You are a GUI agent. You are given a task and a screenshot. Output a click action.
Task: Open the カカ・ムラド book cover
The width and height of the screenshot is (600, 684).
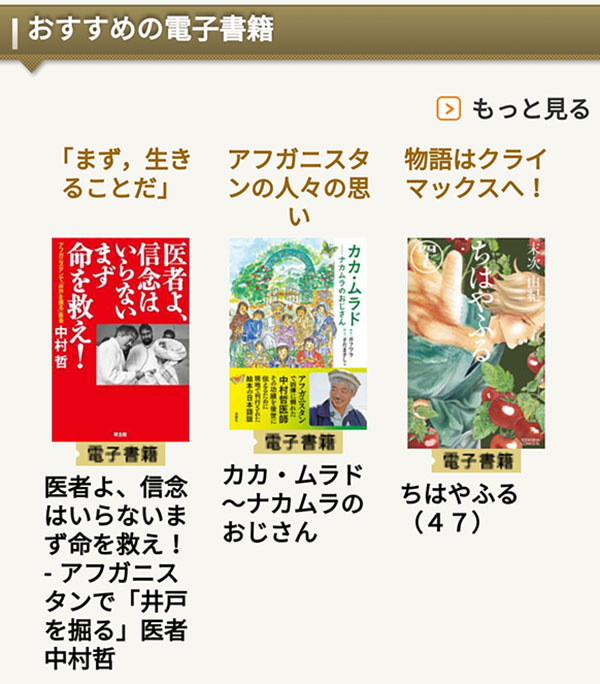click(299, 332)
